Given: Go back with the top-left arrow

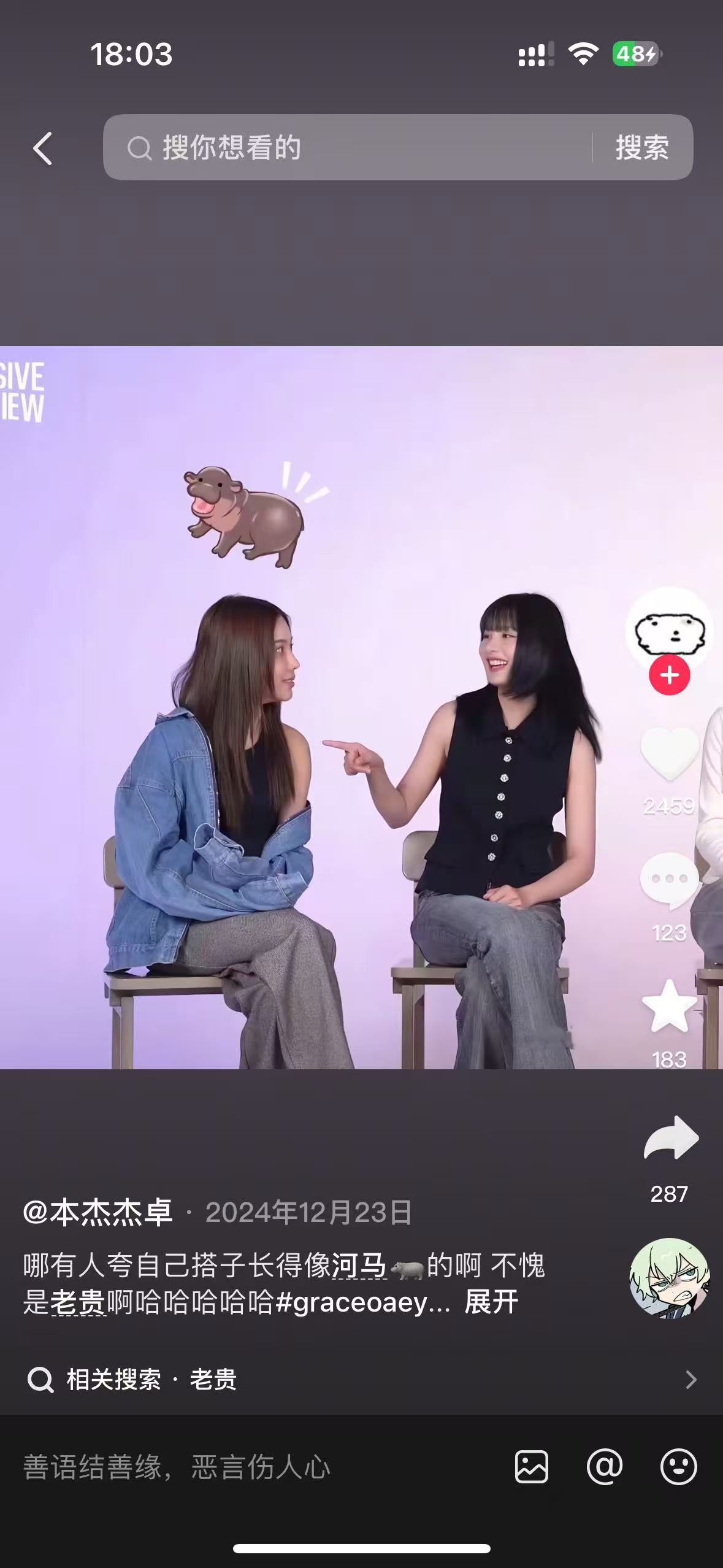Looking at the screenshot, I should point(42,148).
